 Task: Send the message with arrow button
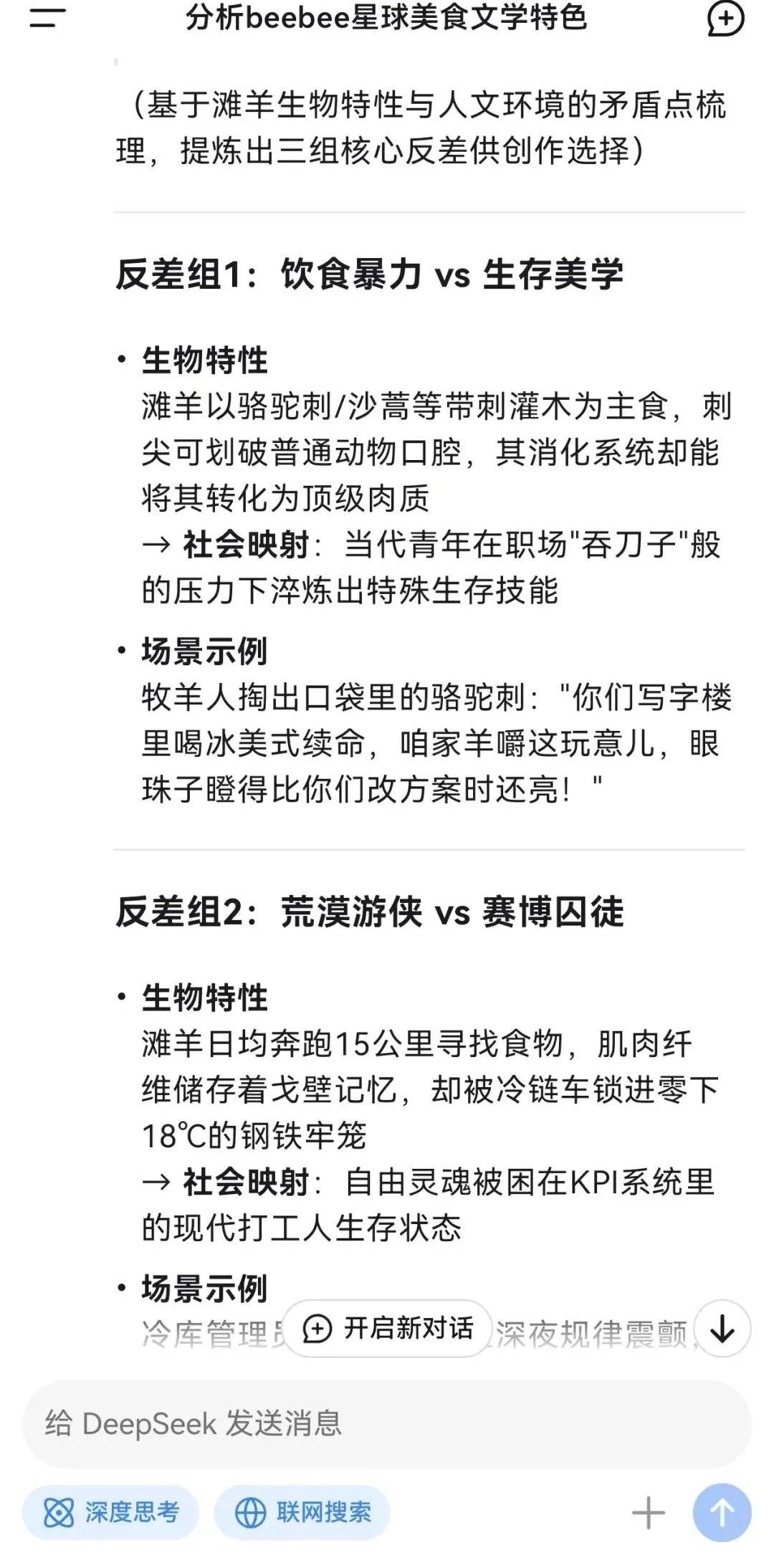[722, 1512]
